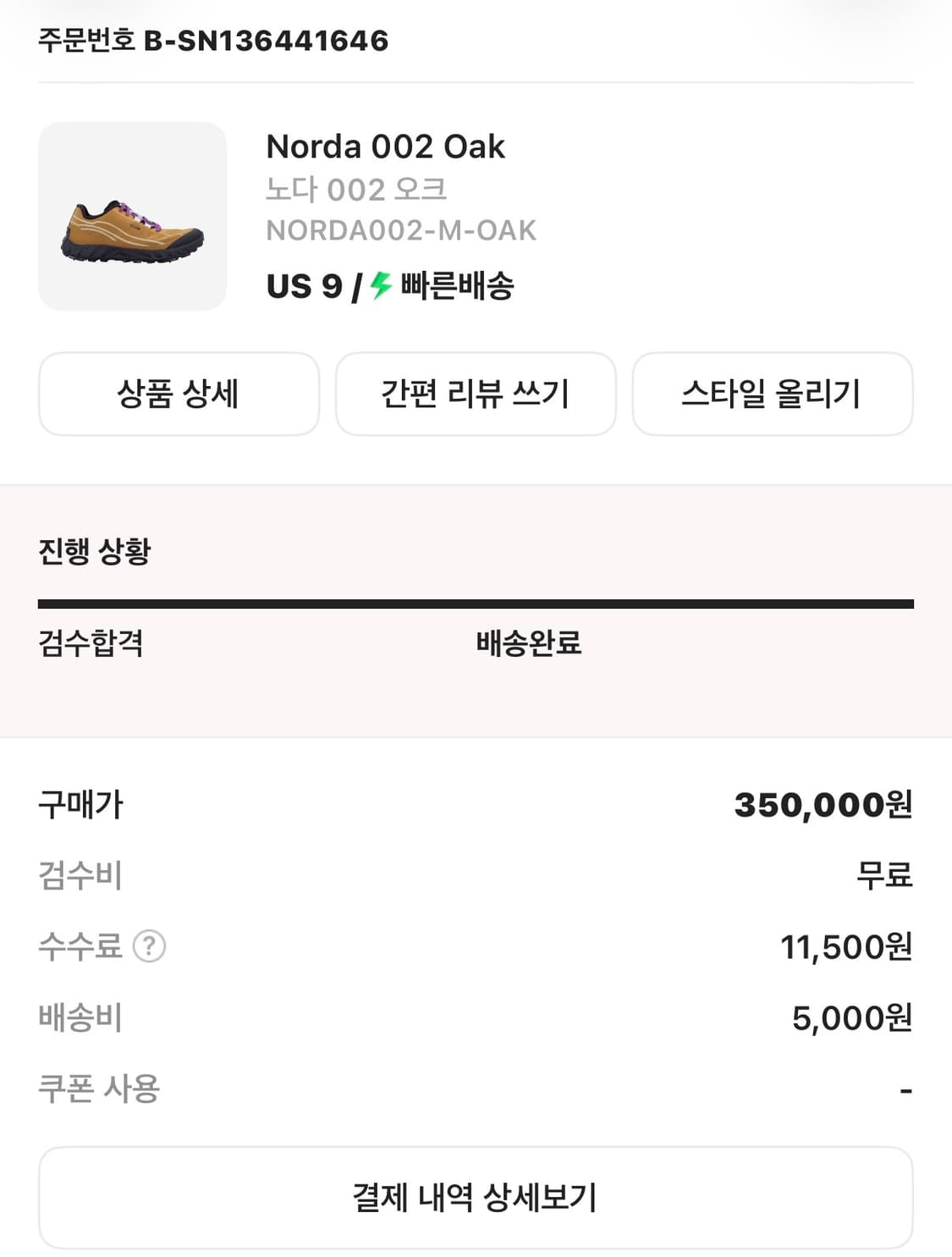Open 스타일 올리기 to upload a style
Viewport: 952px width, 1257px height.
pos(773,394)
